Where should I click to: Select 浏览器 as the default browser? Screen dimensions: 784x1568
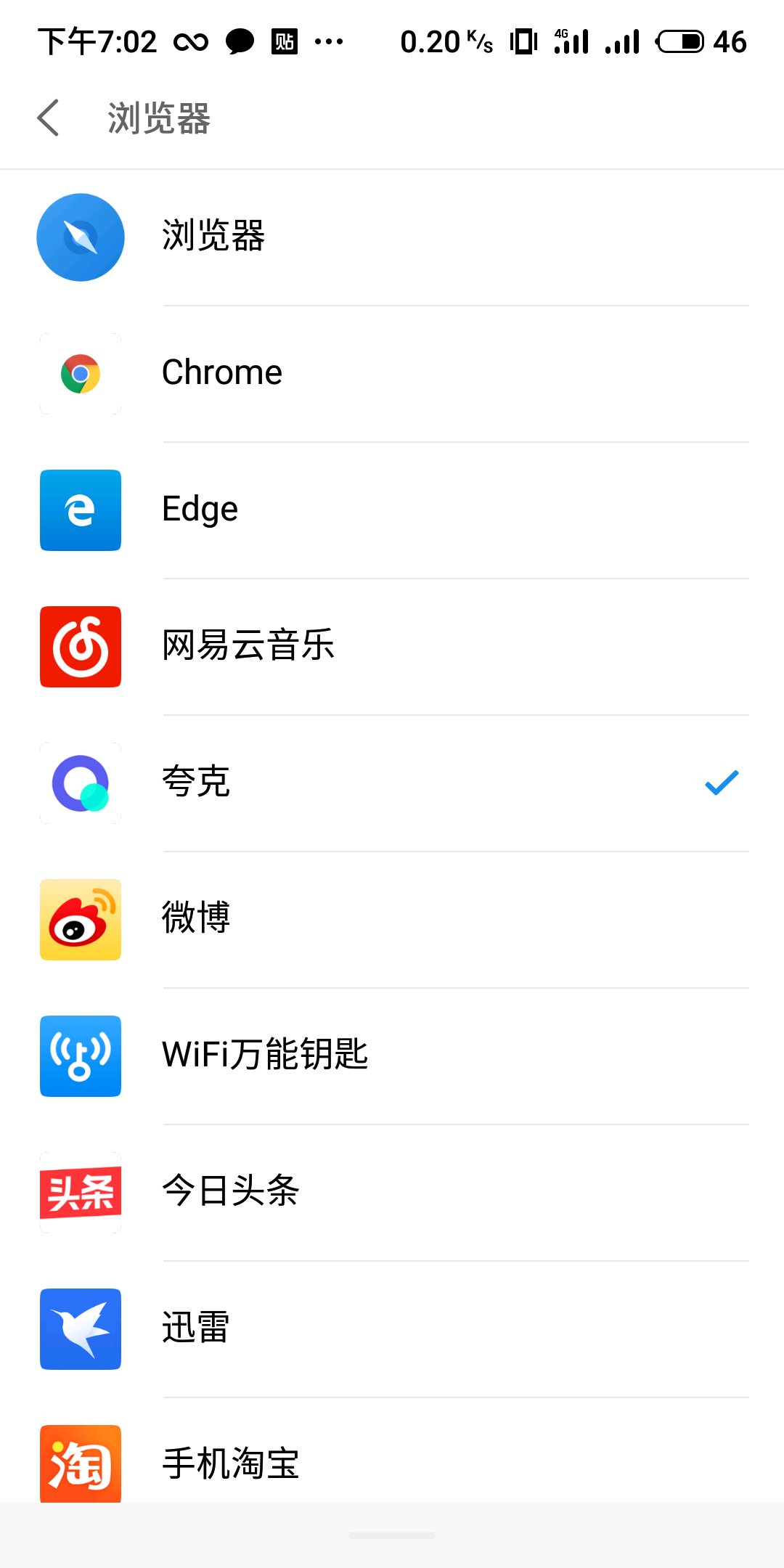pos(392,237)
